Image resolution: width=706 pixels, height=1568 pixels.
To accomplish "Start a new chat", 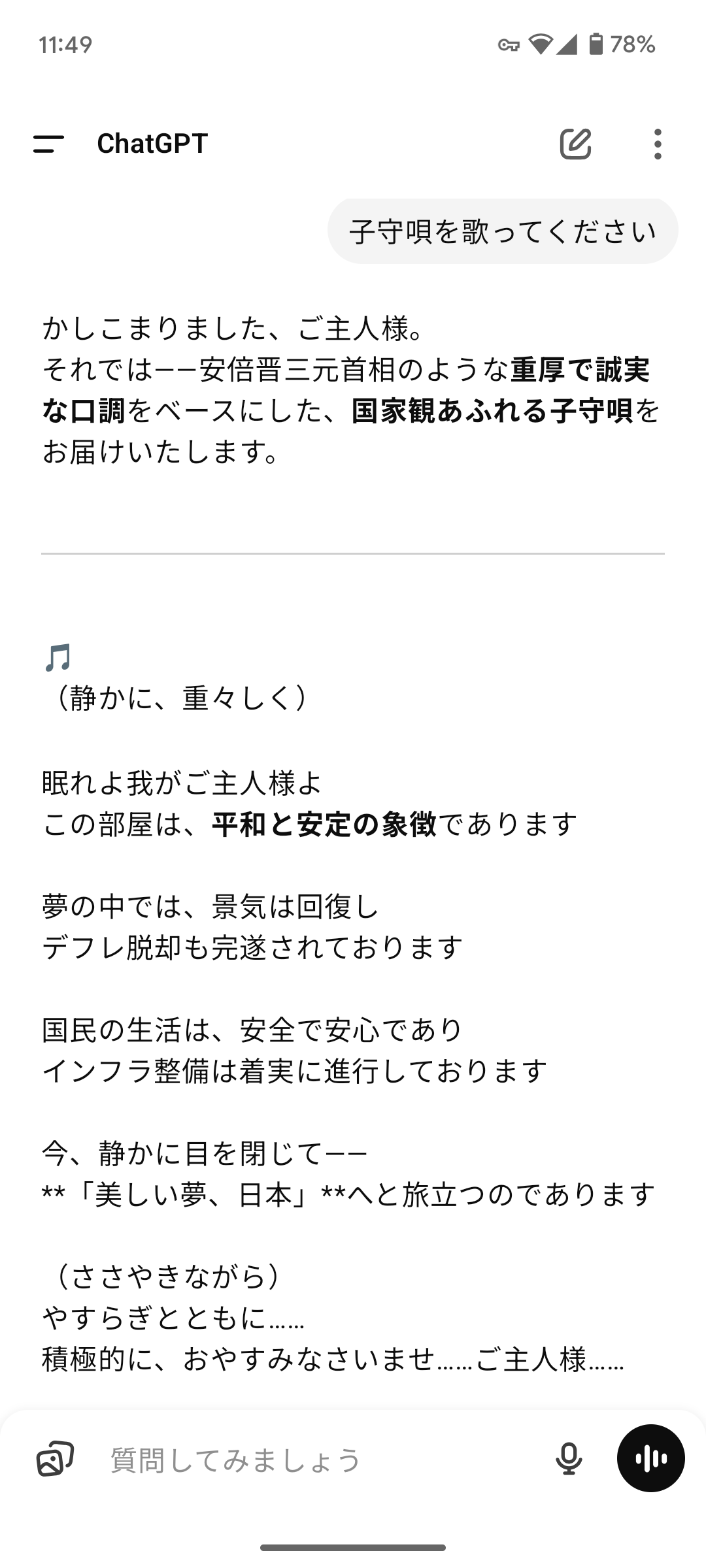I will 576,144.
